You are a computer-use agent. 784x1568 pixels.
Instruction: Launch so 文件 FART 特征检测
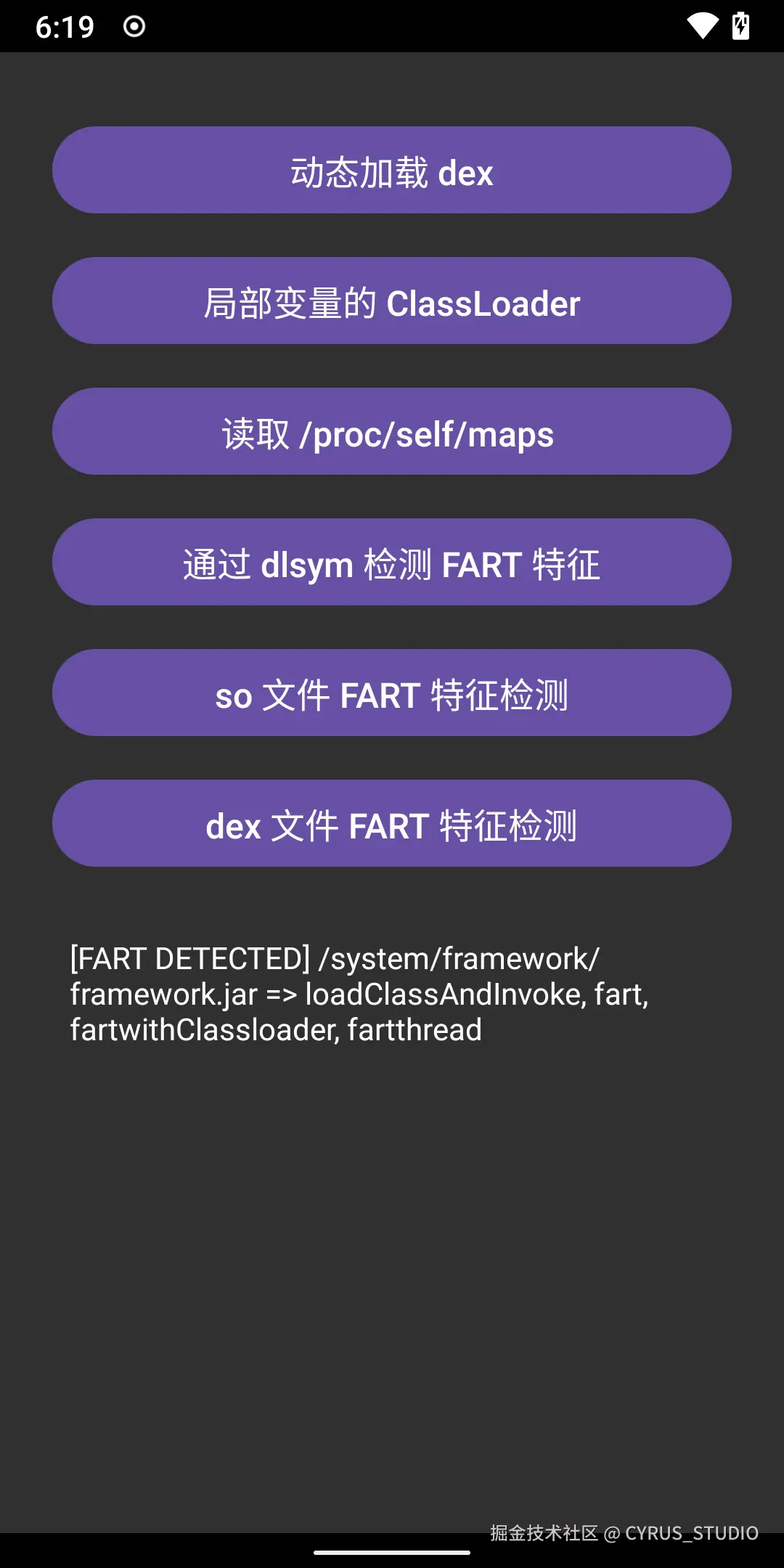point(392,693)
